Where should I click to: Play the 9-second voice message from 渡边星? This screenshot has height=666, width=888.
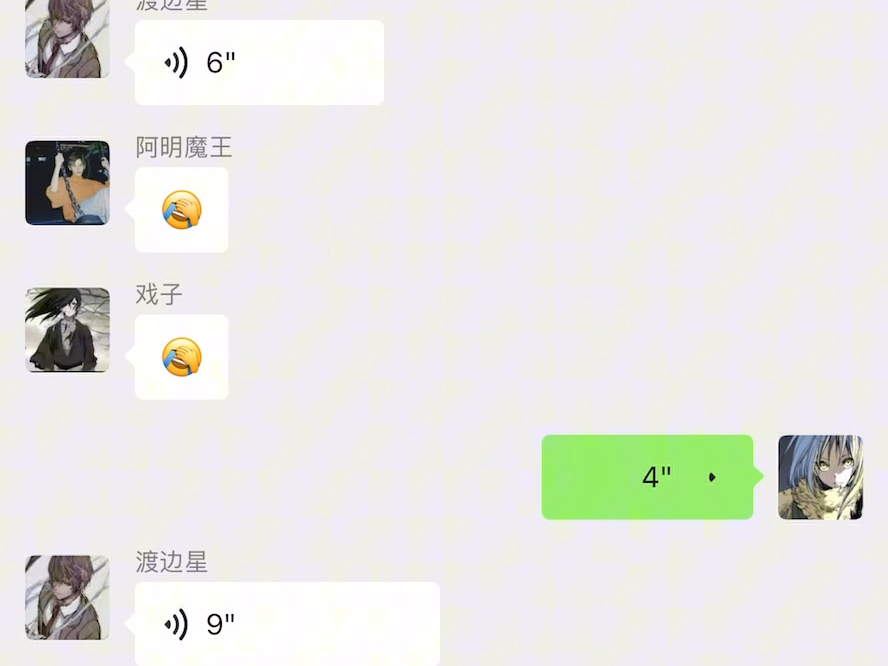(x=287, y=624)
